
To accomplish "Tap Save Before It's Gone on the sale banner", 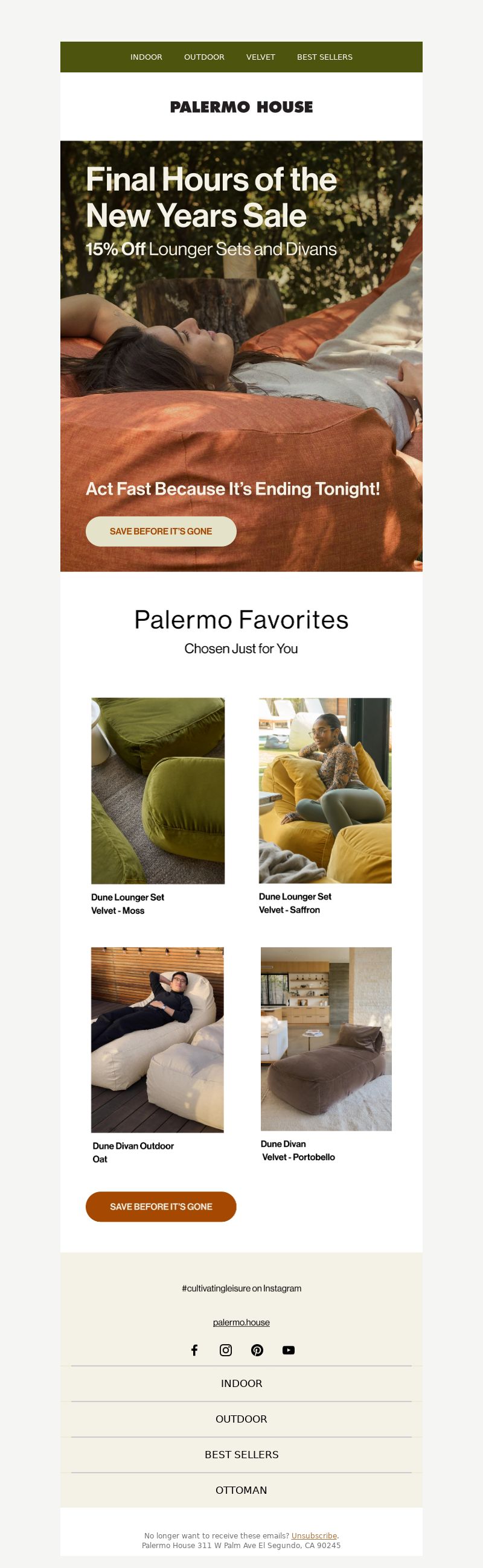I will click(161, 532).
